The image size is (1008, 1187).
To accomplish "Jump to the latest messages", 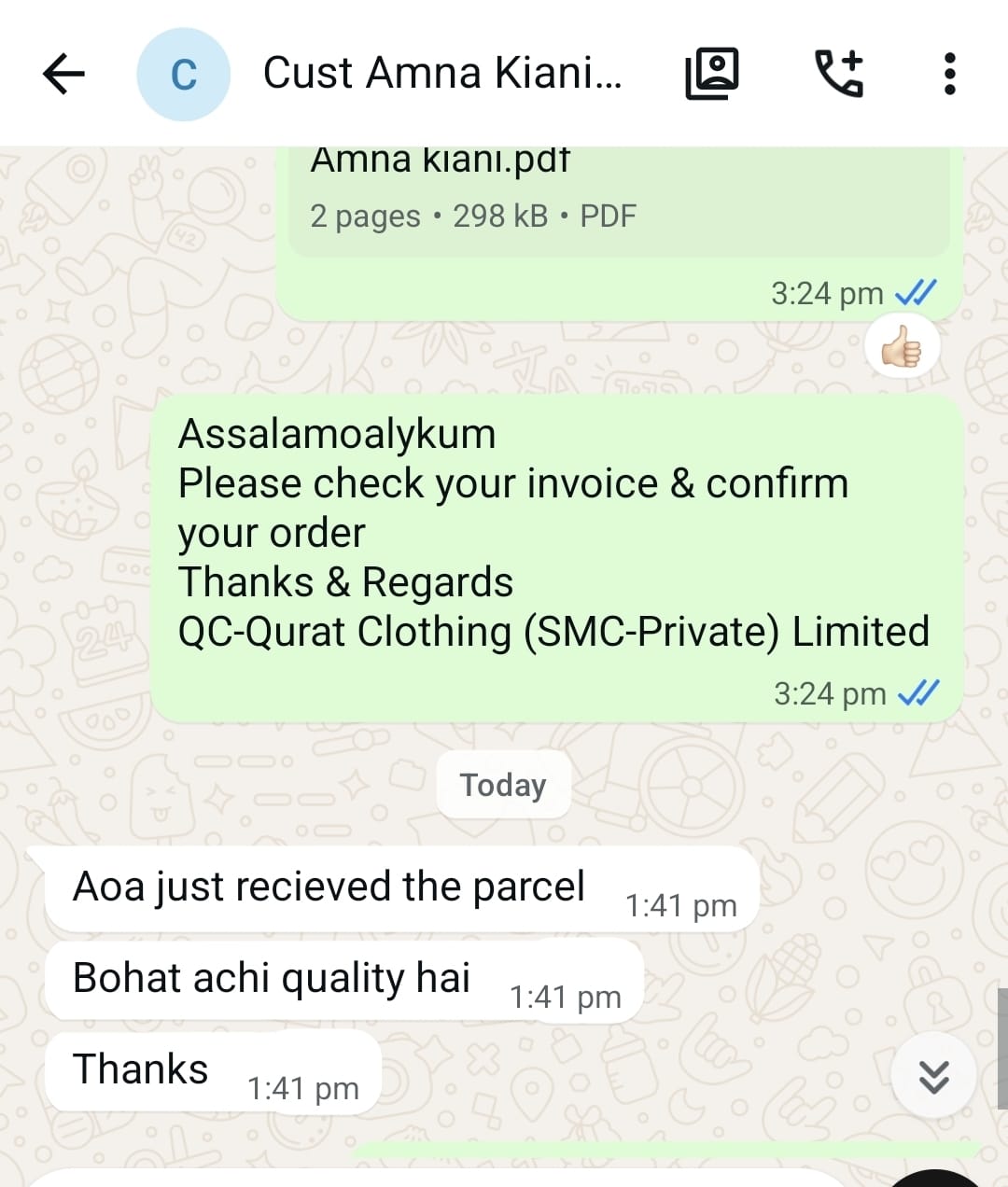I will (933, 1076).
